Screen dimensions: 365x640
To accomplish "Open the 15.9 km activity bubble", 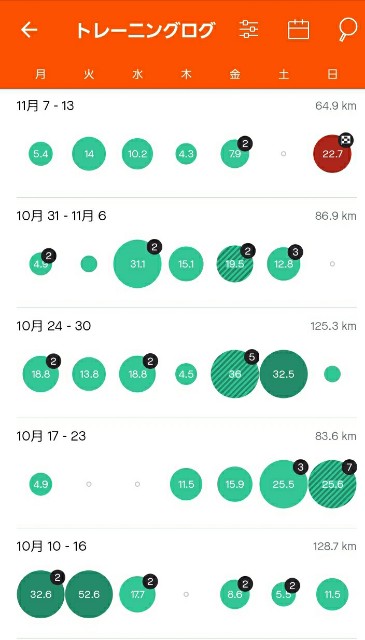I will 235,484.
